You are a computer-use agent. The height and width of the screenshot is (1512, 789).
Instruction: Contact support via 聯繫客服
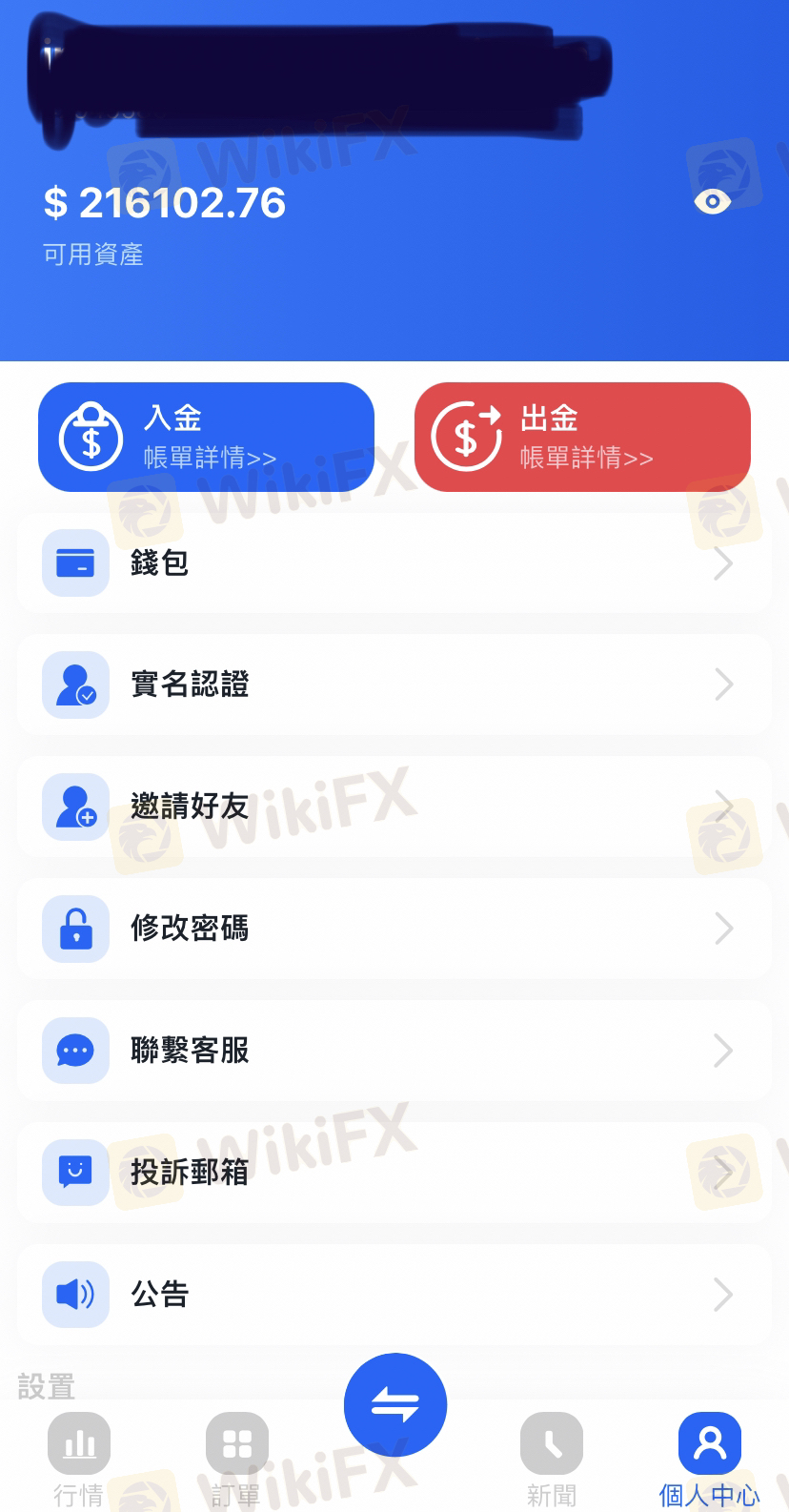click(394, 1051)
